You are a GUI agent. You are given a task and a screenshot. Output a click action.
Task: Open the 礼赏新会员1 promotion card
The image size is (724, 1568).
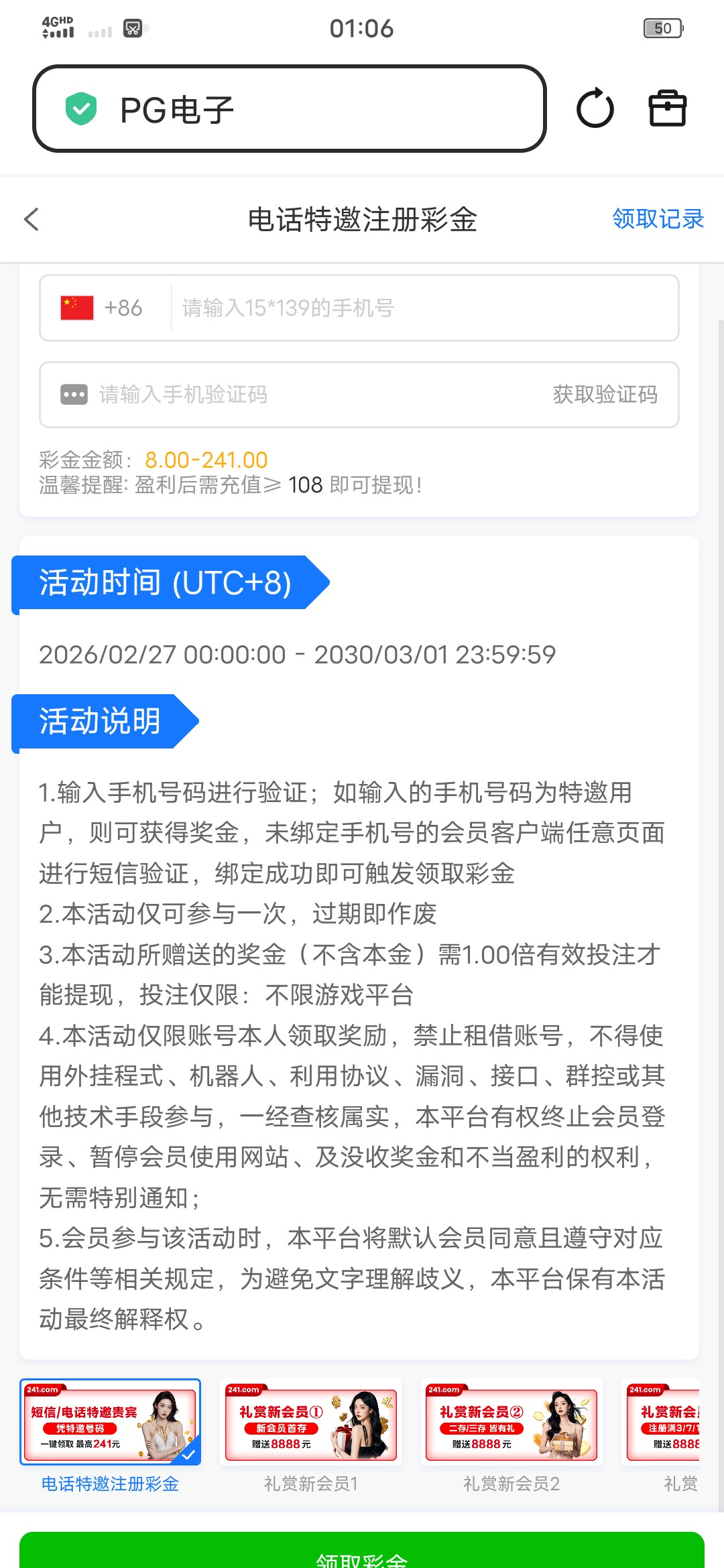click(311, 1422)
